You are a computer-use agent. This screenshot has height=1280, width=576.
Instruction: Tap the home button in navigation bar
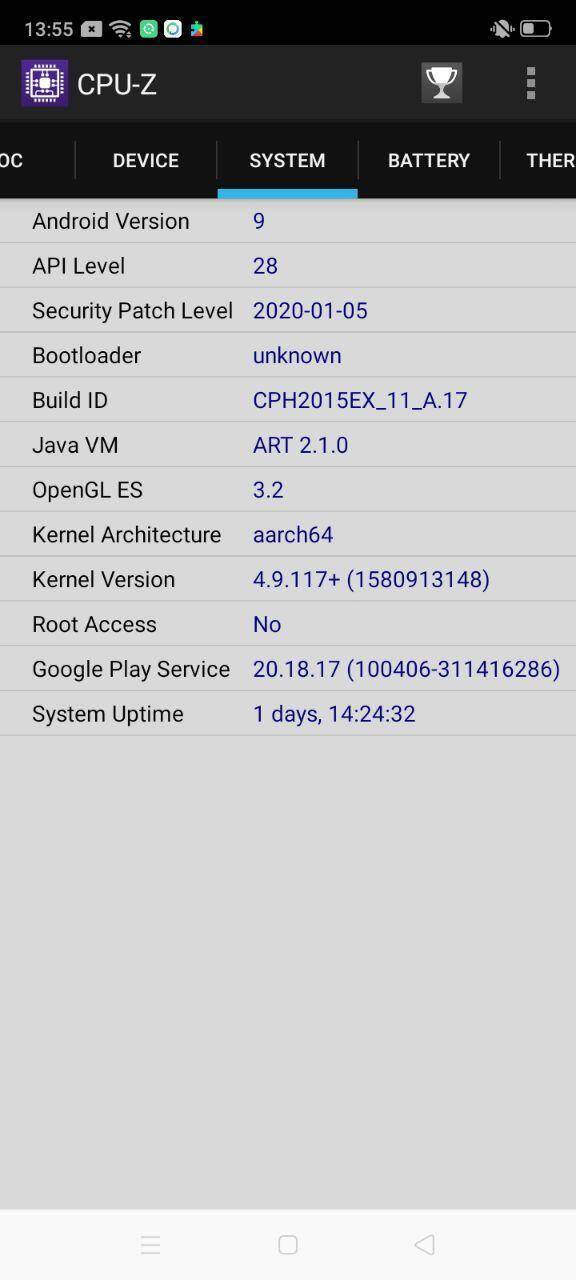coord(288,1244)
